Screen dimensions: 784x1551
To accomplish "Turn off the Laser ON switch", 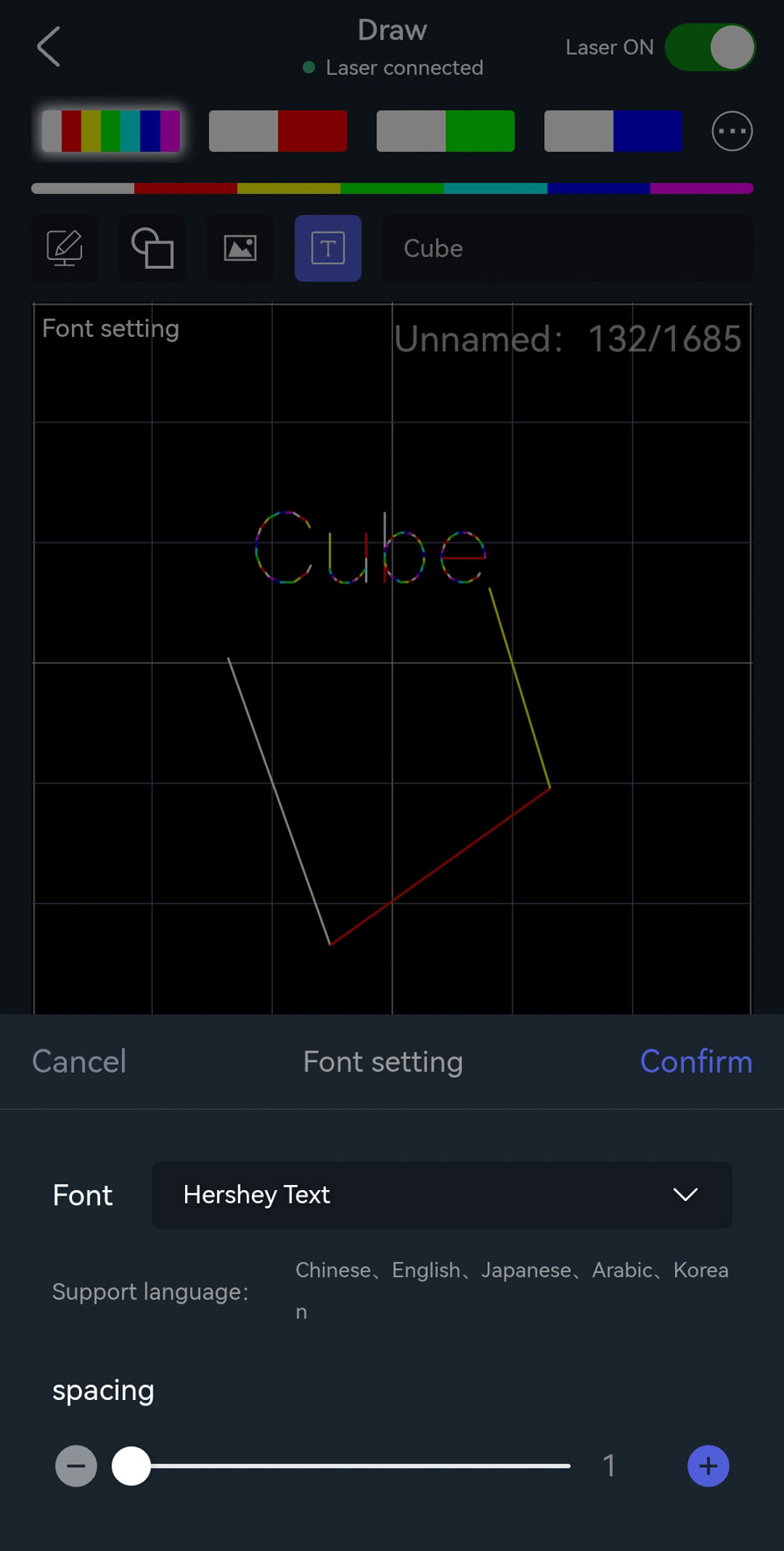I will click(710, 47).
